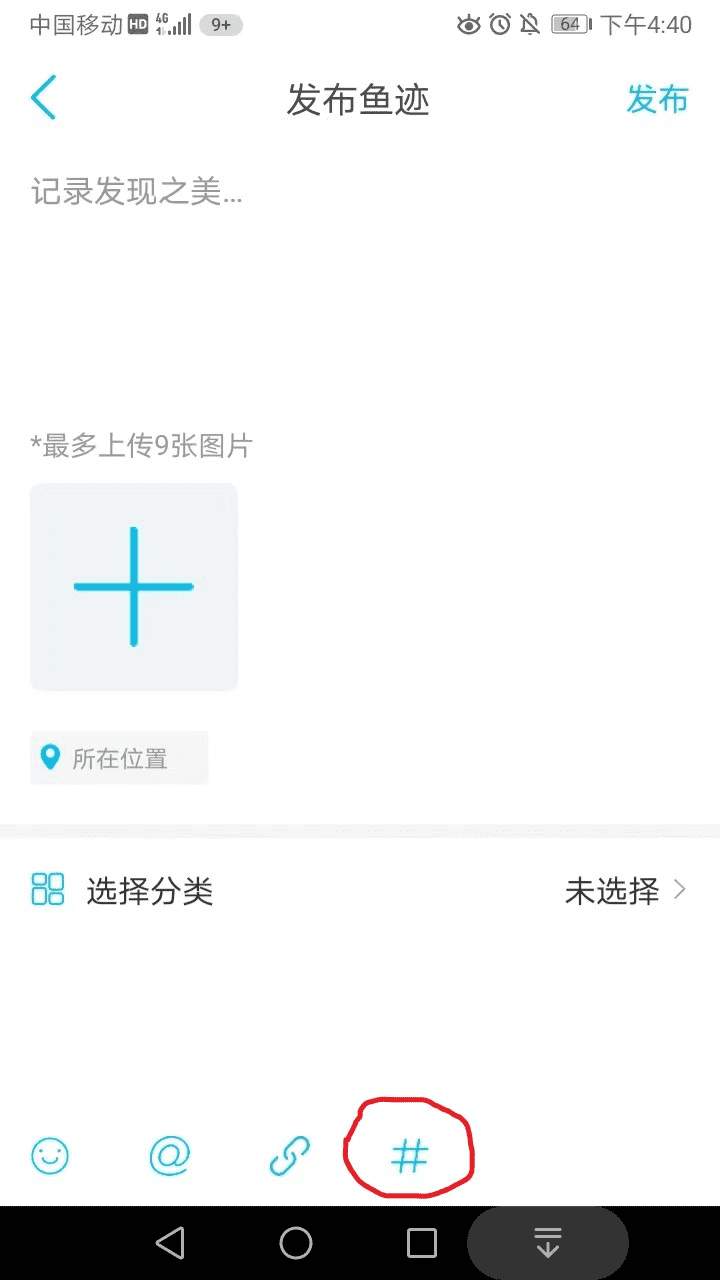Add a picture with the plus tile
Screen dimensions: 720x1280
click(x=134, y=587)
